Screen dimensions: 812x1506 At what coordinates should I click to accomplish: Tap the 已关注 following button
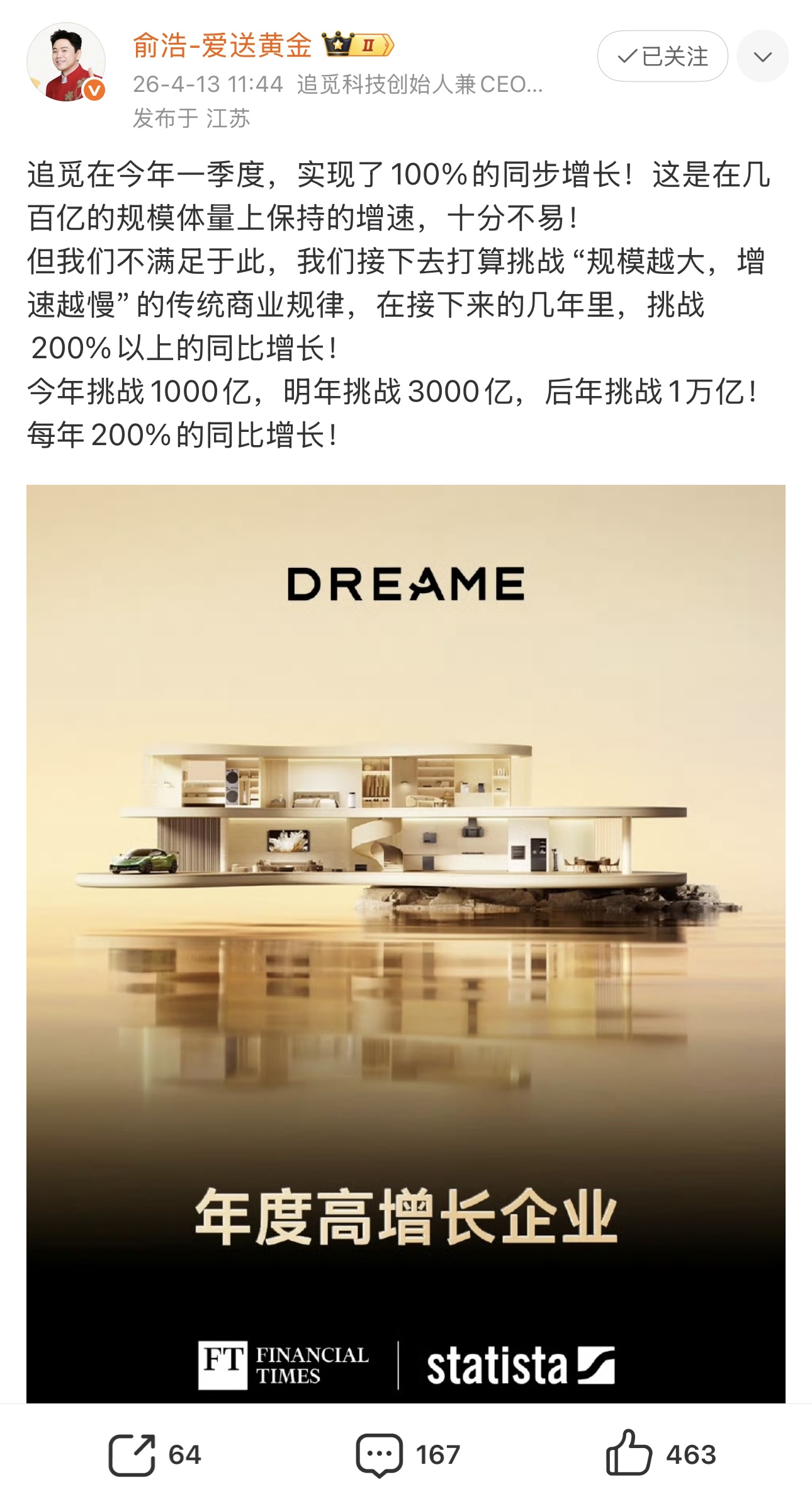(662, 57)
